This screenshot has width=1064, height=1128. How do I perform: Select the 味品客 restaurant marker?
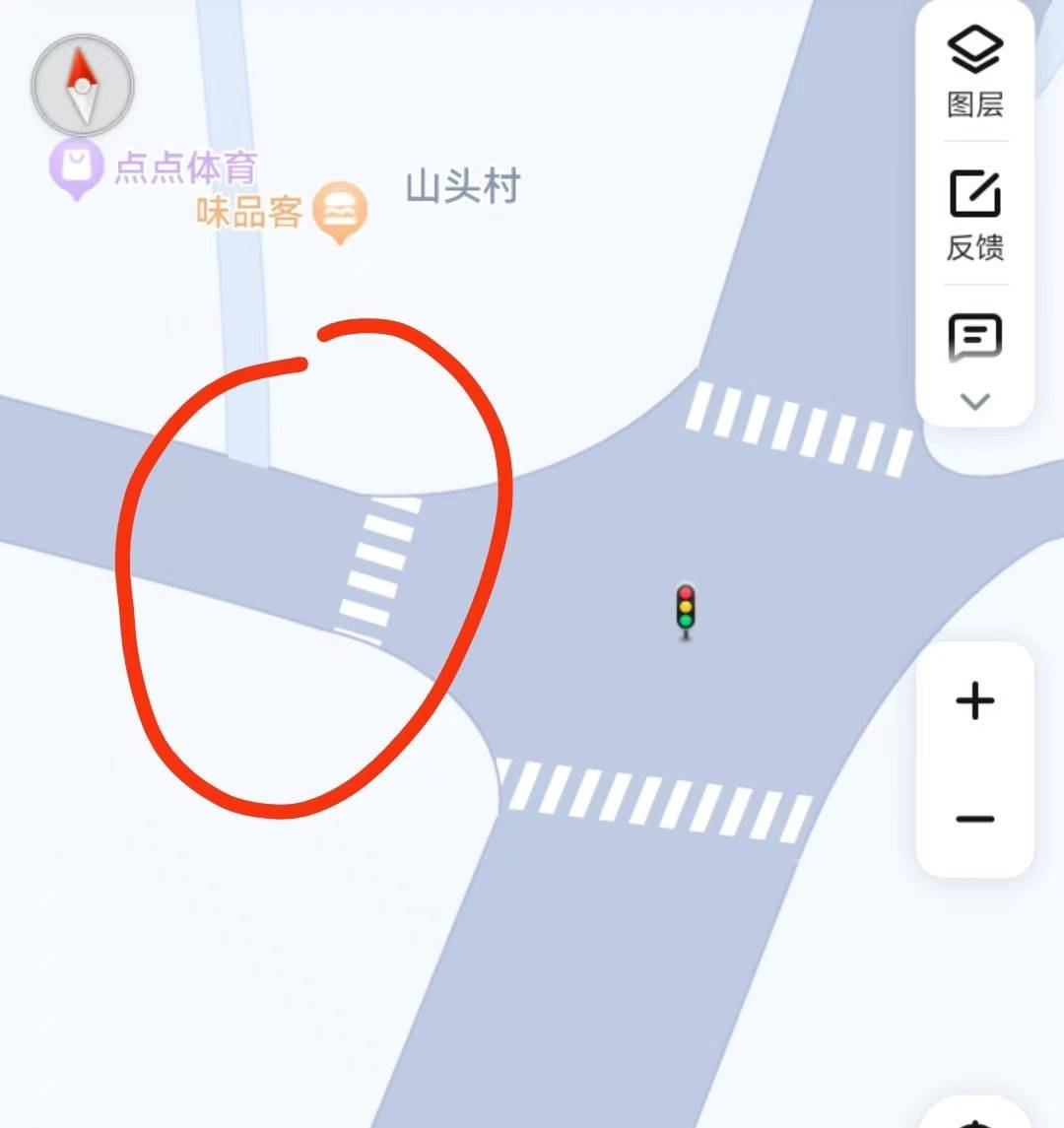click(340, 210)
